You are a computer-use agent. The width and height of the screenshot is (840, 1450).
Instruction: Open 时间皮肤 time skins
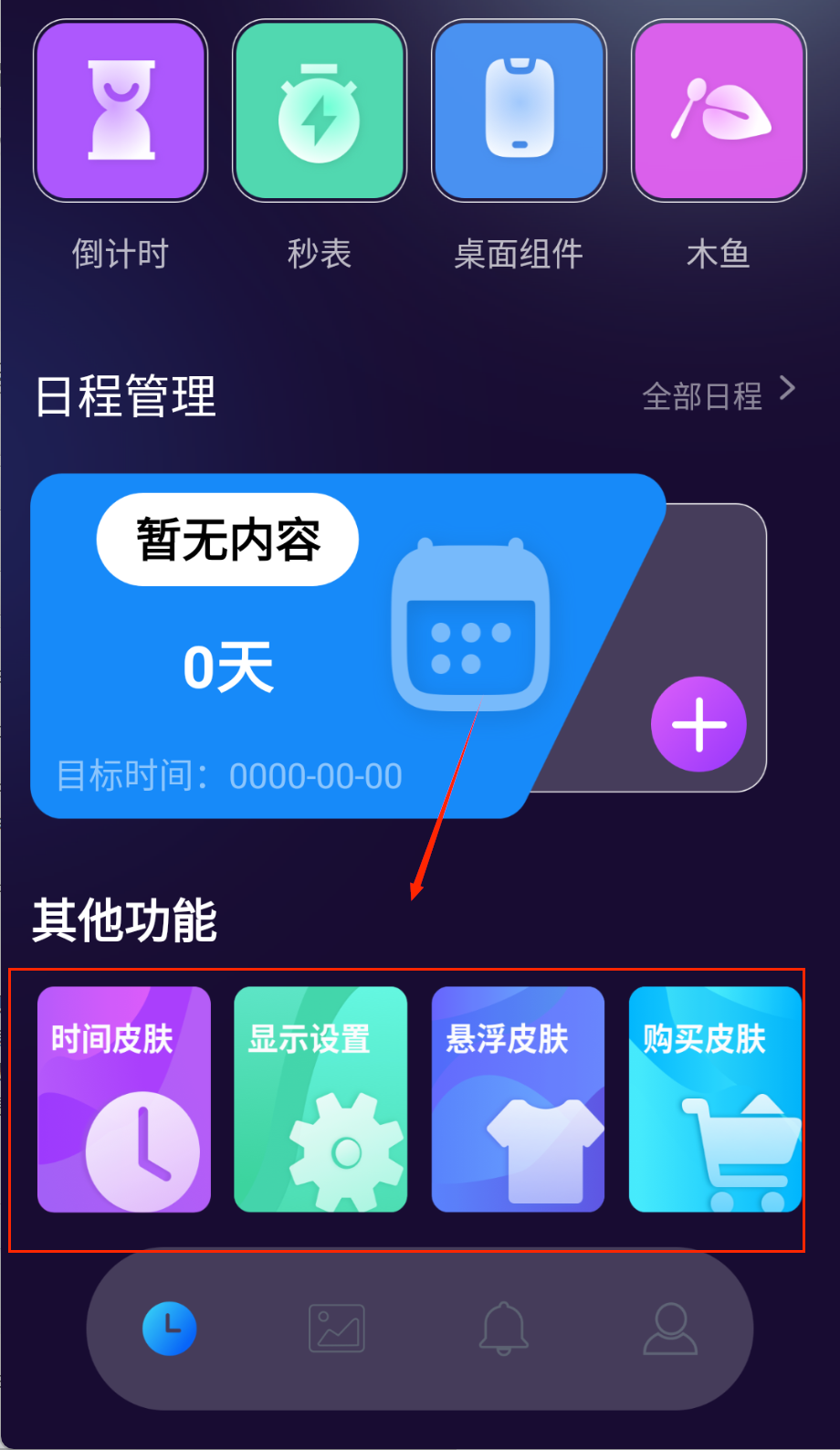[x=124, y=1099]
